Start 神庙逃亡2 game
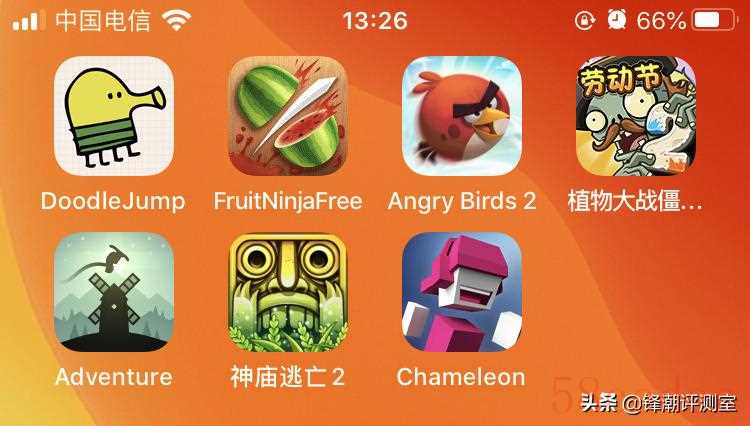Screen dimensions: 750x426 [x=288, y=292]
